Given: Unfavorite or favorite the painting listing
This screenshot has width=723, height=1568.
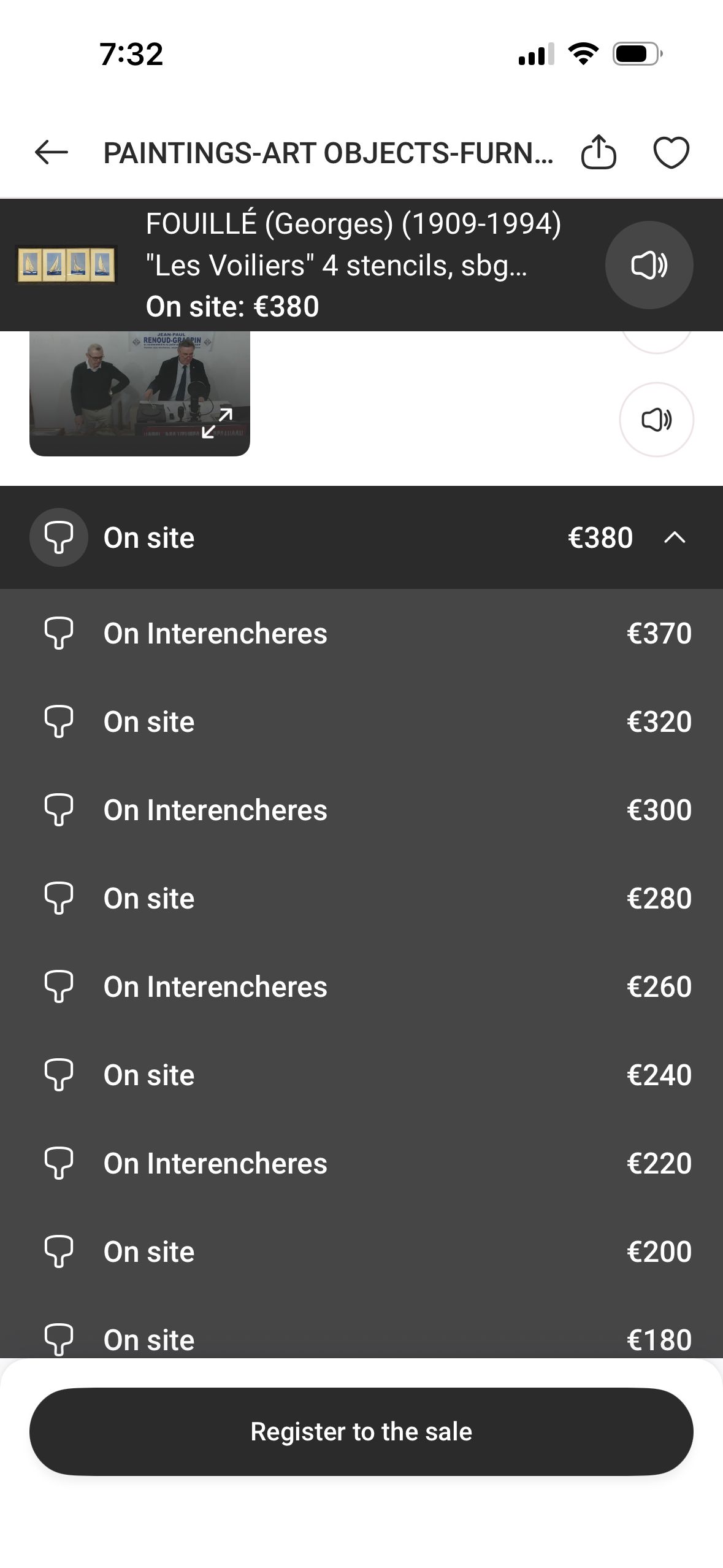Looking at the screenshot, I should point(673,153).
